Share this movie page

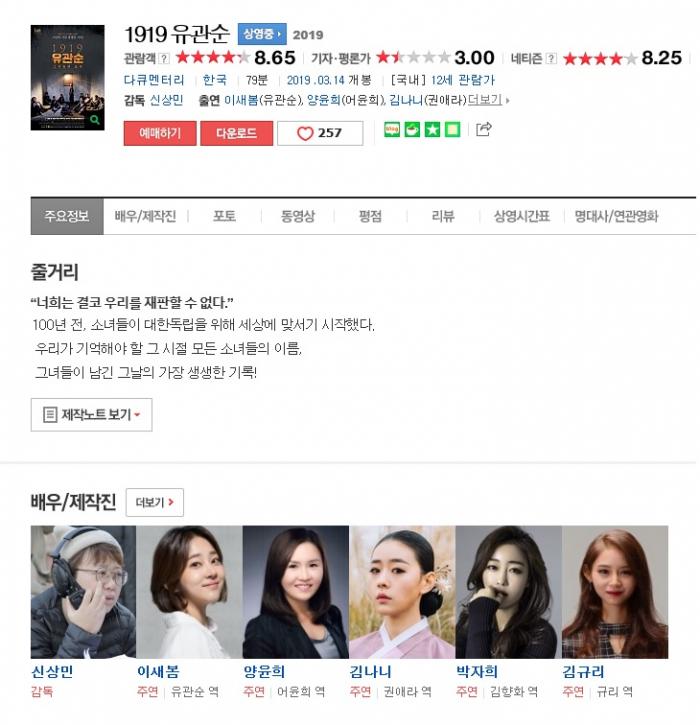484,129
